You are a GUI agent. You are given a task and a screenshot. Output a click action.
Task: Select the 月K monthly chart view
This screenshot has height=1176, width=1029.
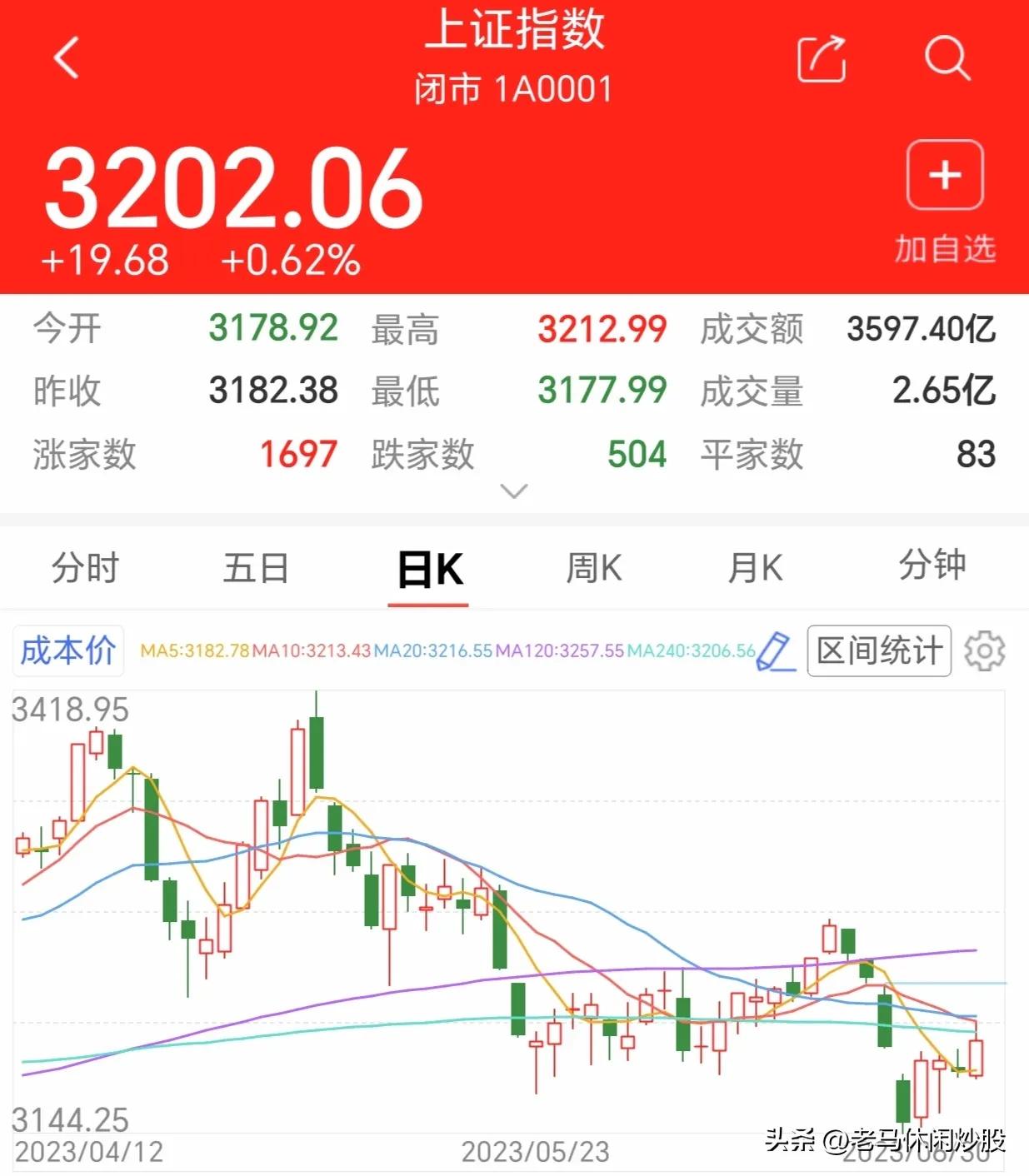click(x=756, y=567)
